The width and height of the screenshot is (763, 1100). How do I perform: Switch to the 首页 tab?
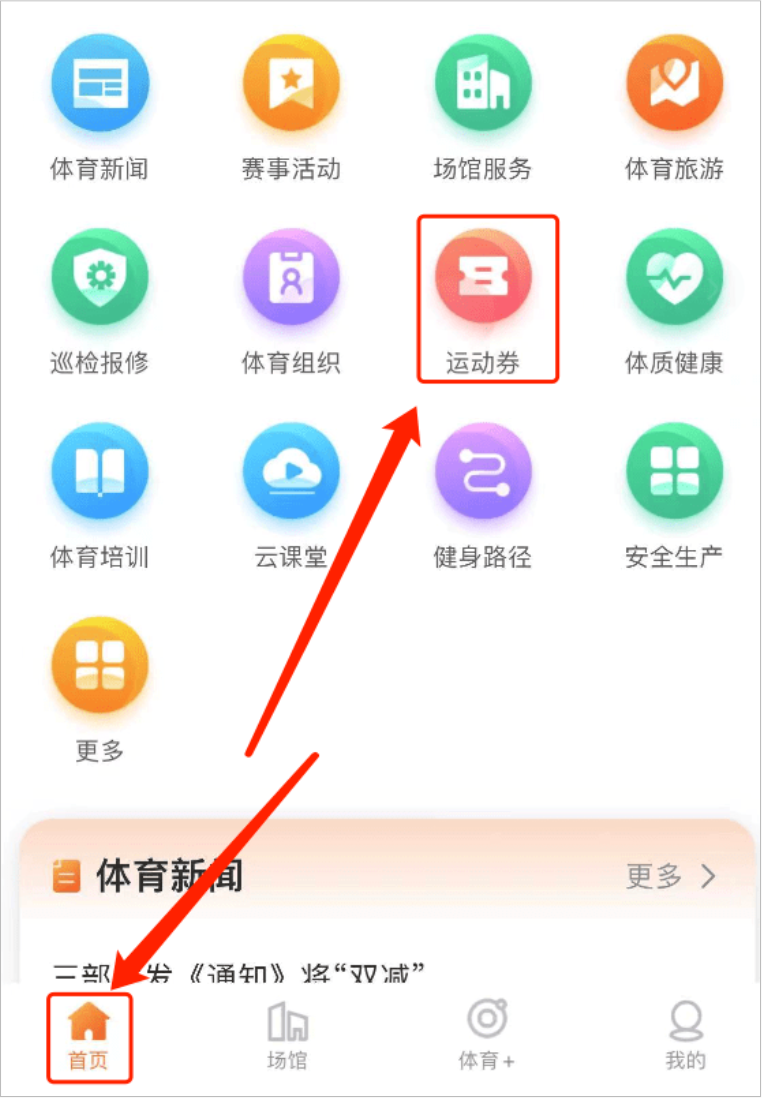pyautogui.click(x=89, y=1037)
